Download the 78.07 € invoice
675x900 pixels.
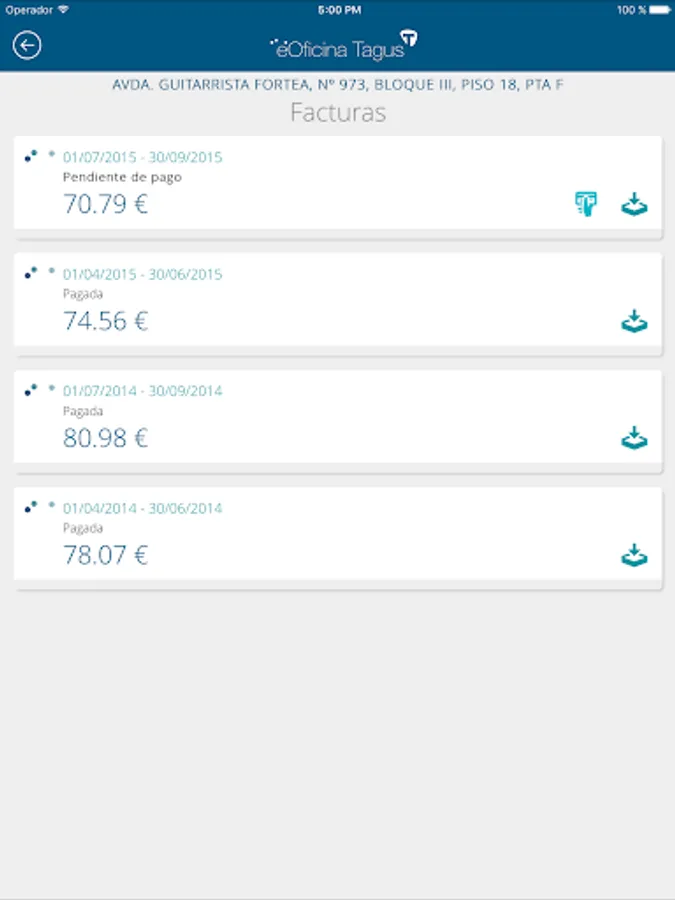(x=634, y=555)
